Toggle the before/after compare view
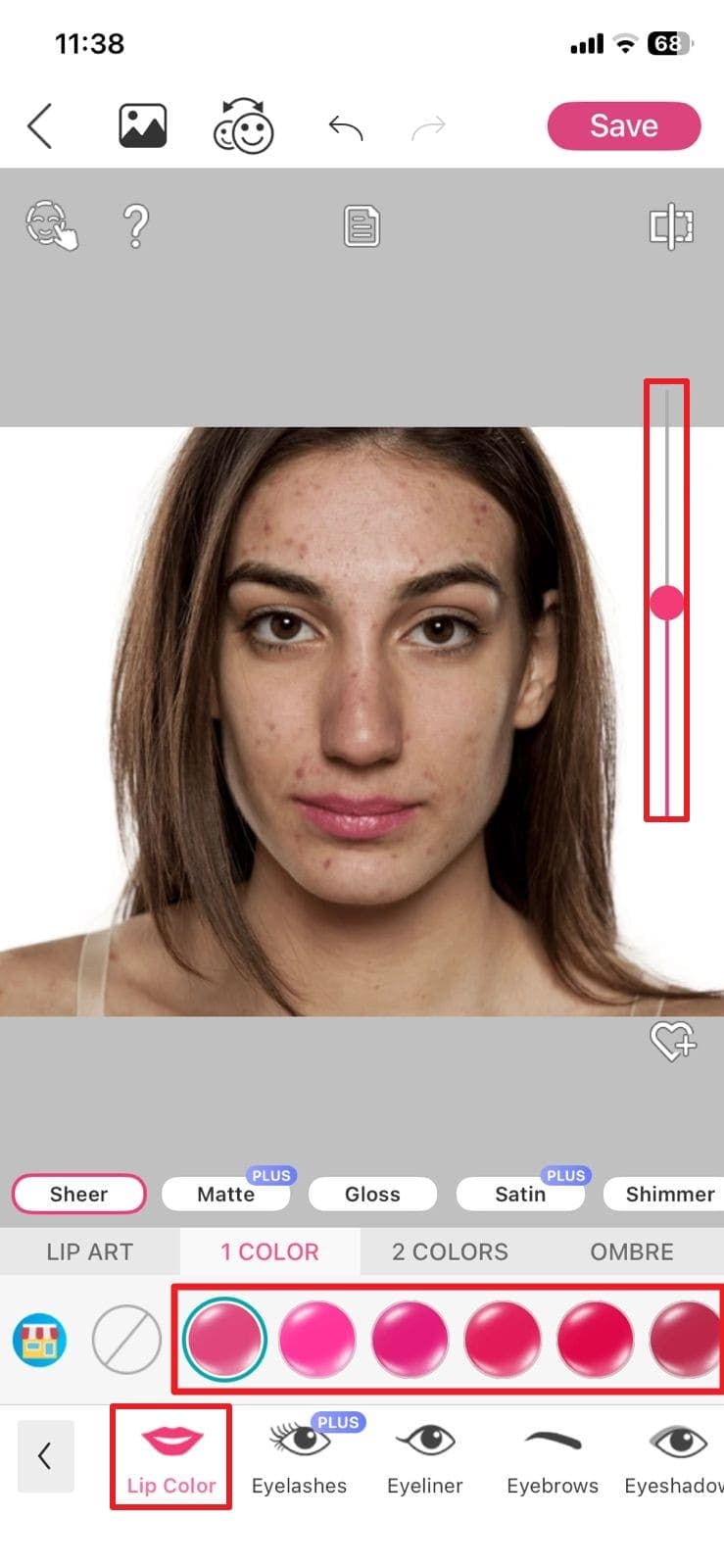Image resolution: width=724 pixels, height=1568 pixels. tap(671, 226)
